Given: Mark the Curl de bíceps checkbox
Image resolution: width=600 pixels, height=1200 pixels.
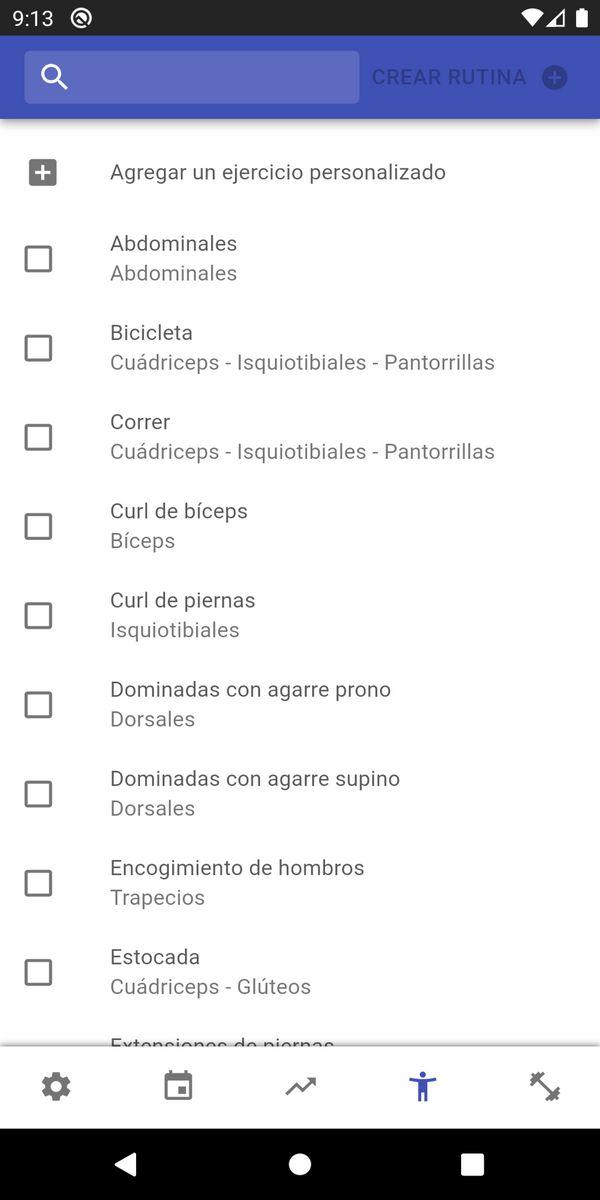Looking at the screenshot, I should click(x=38, y=526).
